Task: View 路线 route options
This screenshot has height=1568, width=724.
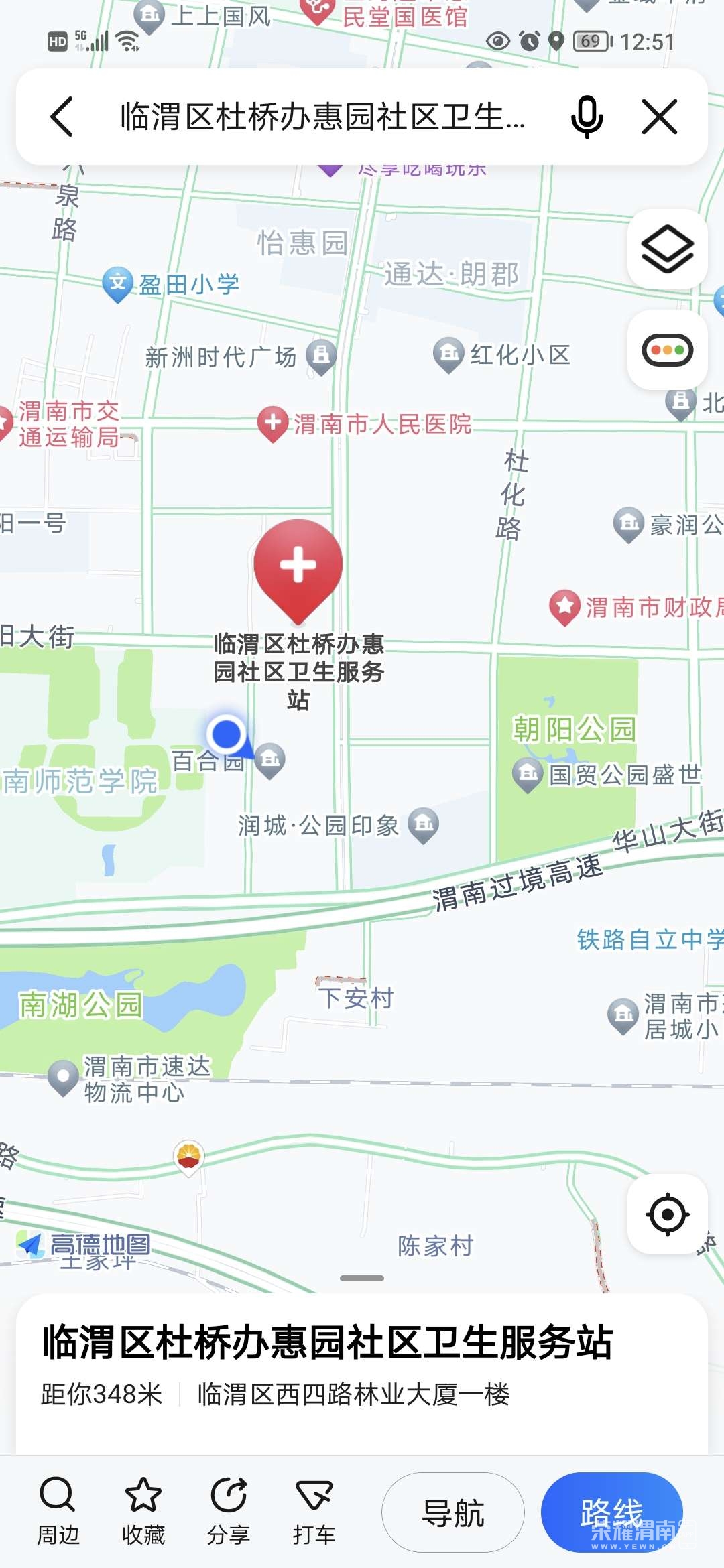Action: pos(611,1512)
